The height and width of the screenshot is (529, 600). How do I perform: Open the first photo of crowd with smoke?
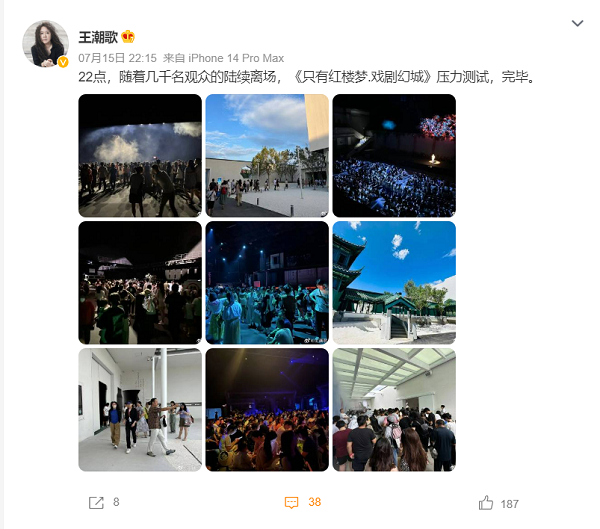pyautogui.click(x=140, y=155)
